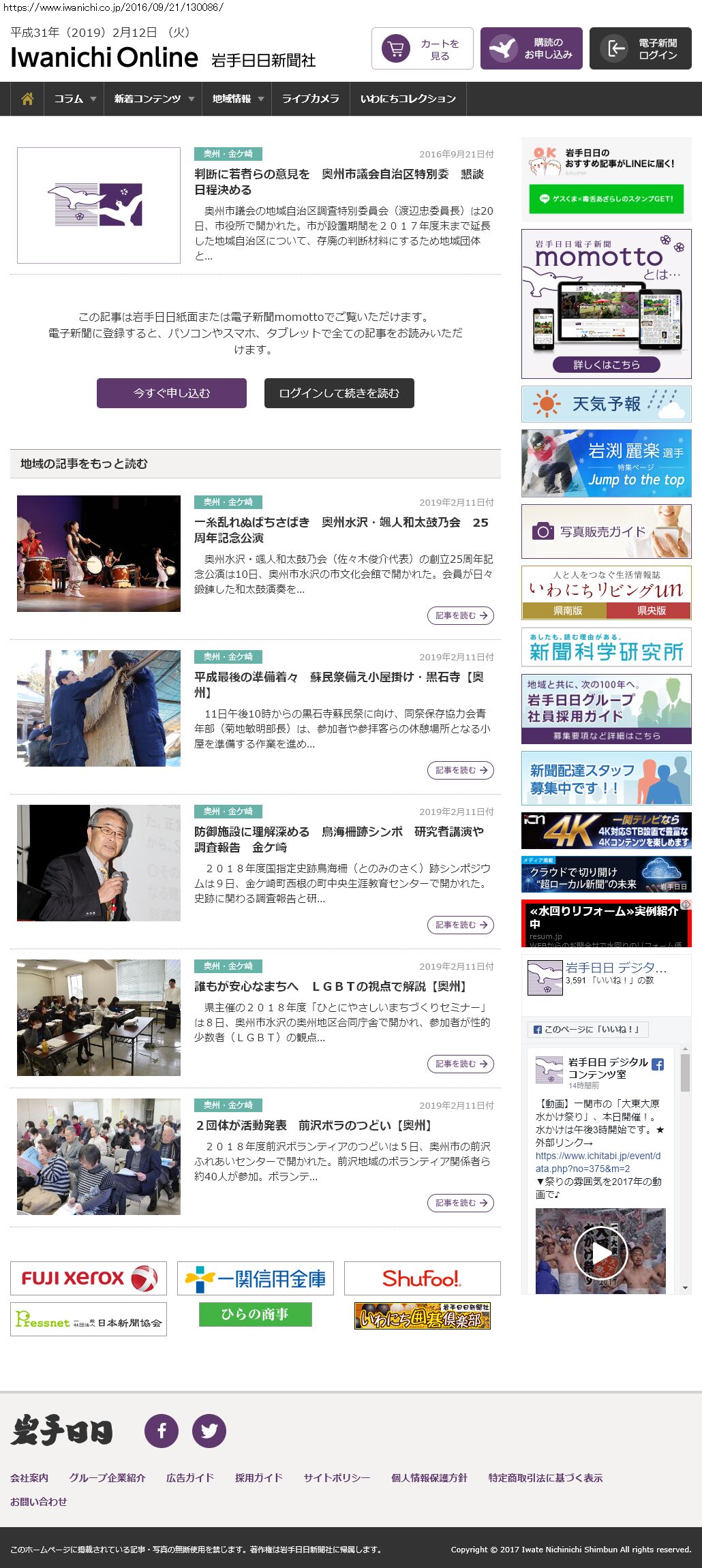Open 購読のお申し込み subscription button
This screenshot has height=1568, width=702.
[532, 48]
